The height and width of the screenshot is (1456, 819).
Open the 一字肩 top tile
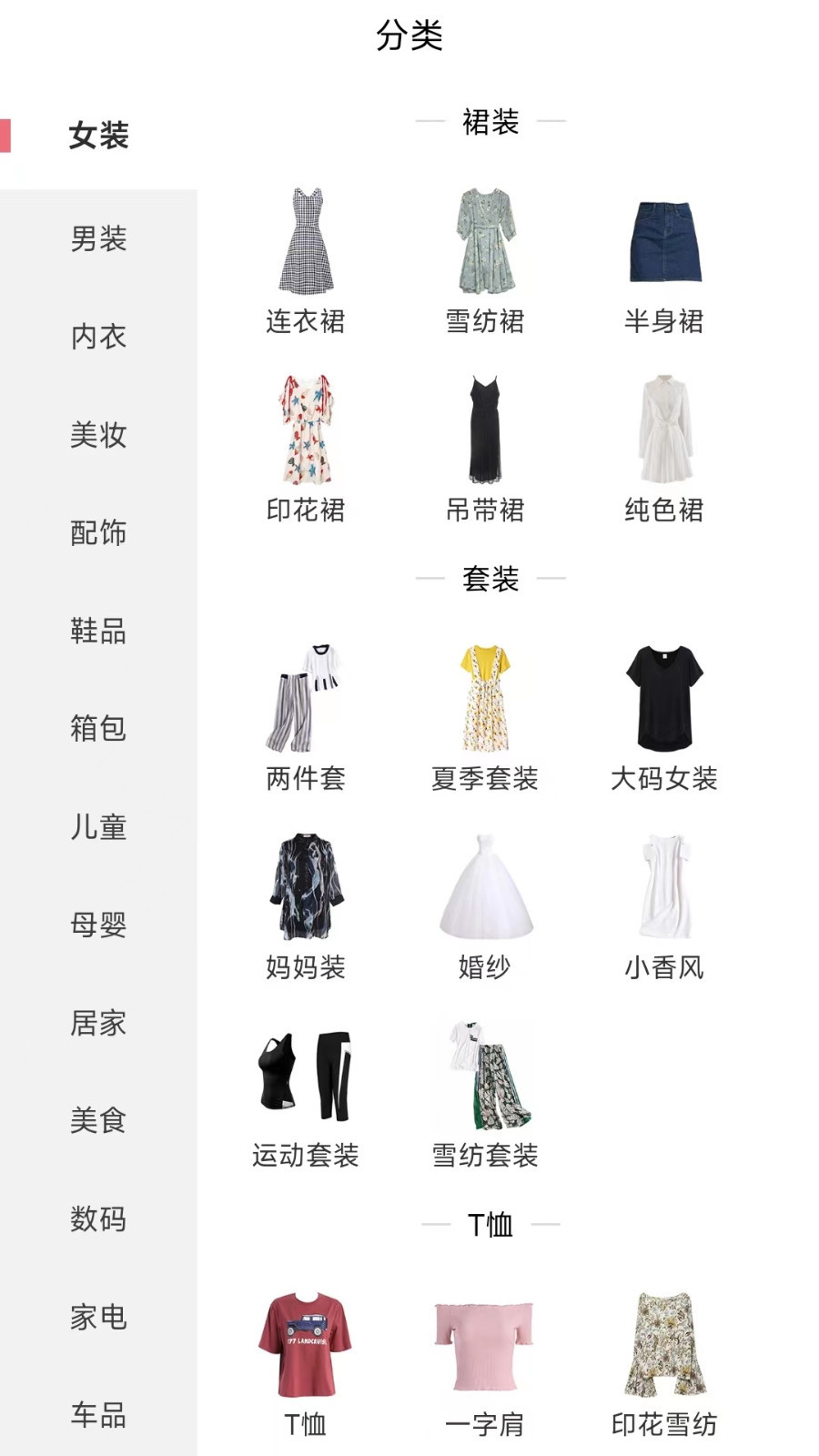click(x=485, y=1362)
